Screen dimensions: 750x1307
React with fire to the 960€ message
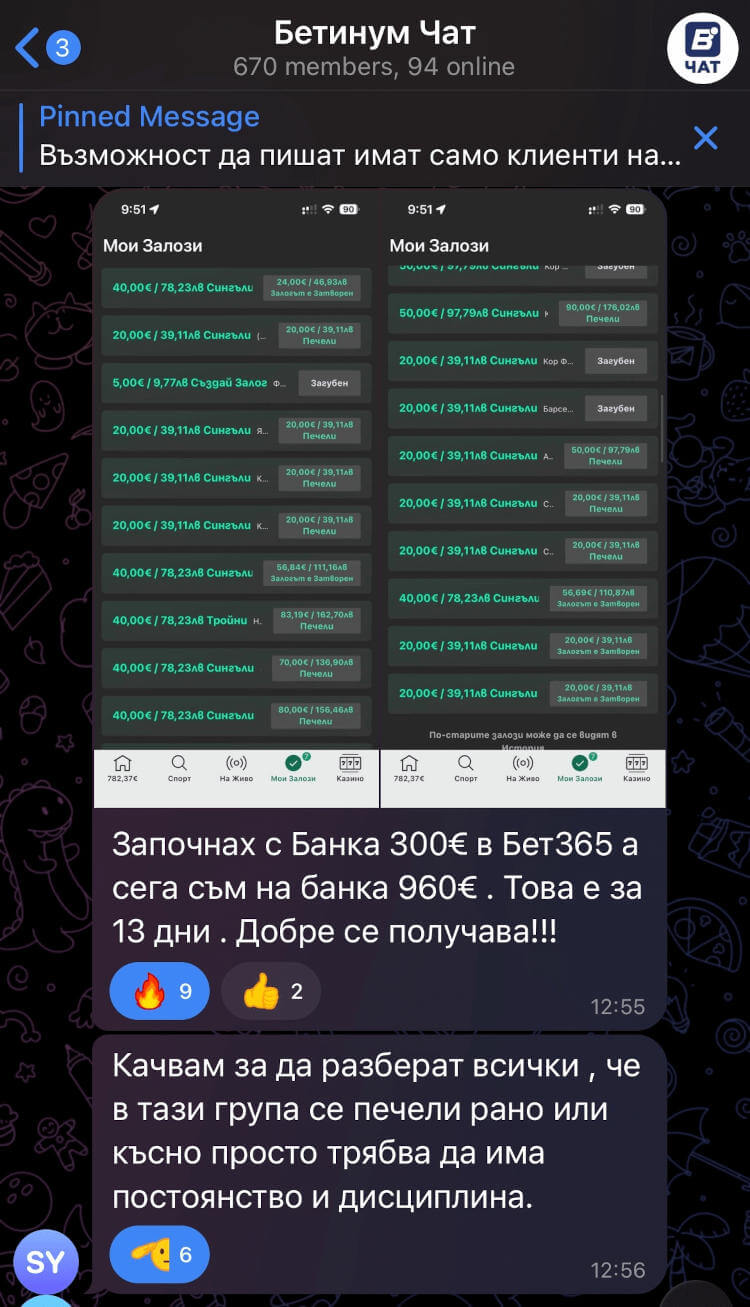(160, 991)
